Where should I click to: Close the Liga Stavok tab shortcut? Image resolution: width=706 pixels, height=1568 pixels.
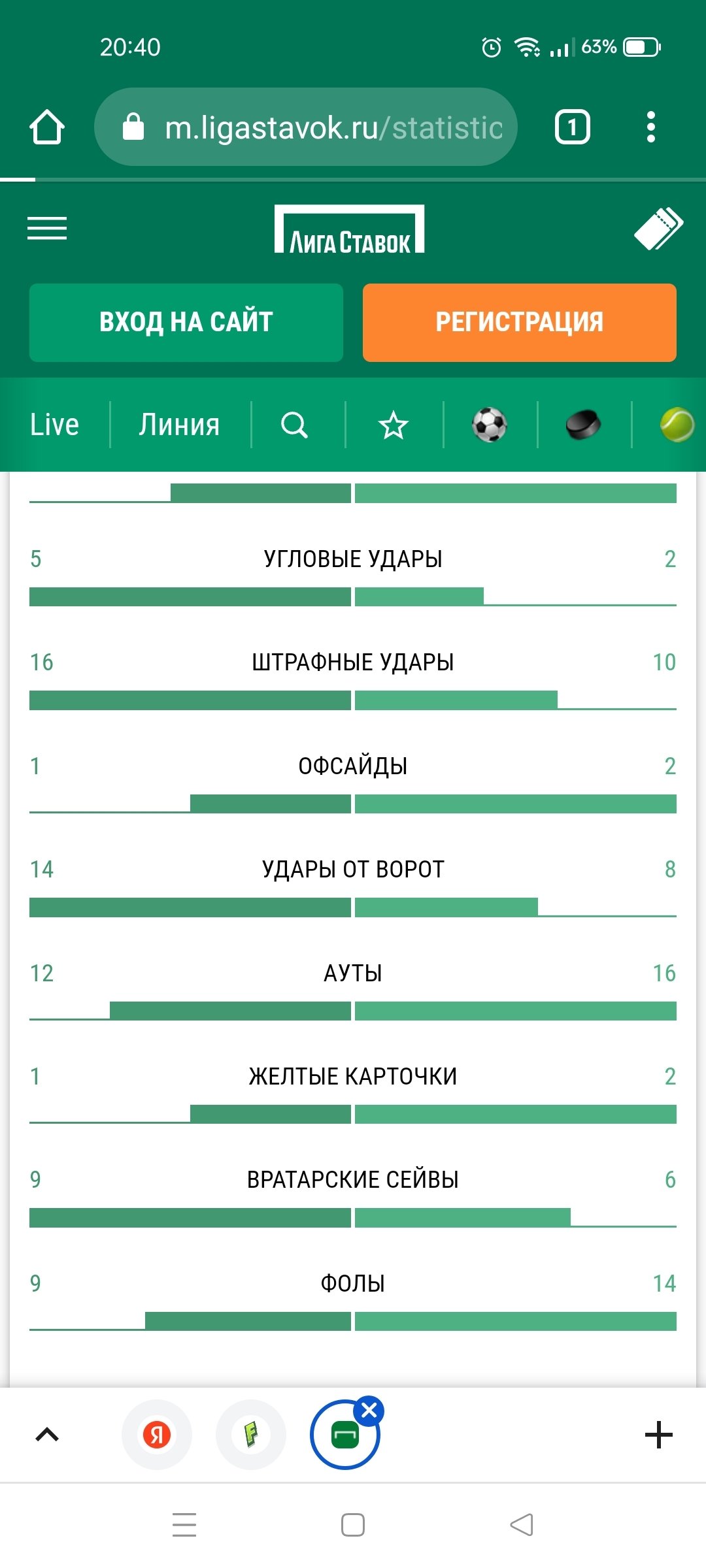[369, 1411]
